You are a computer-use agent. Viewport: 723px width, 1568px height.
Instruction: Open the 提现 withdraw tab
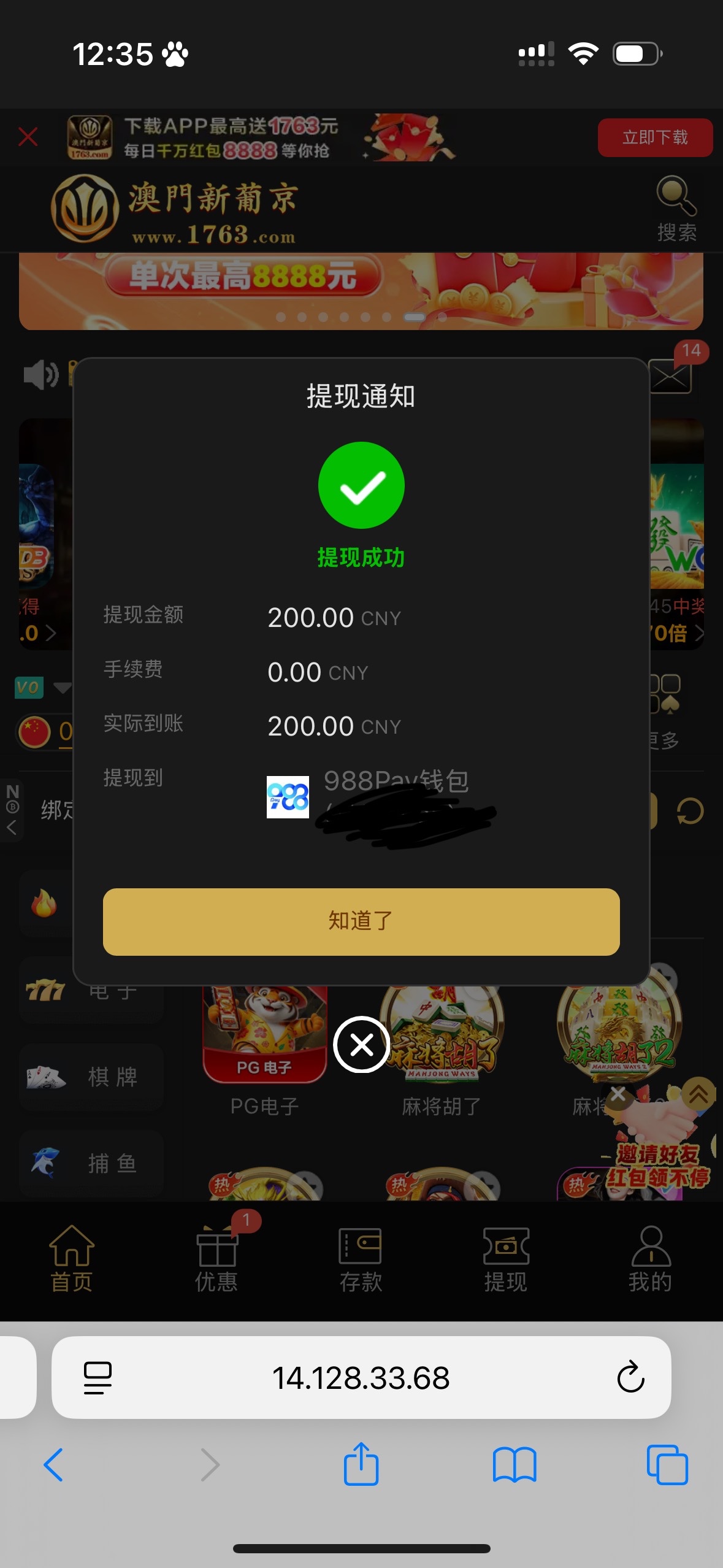505,1259
